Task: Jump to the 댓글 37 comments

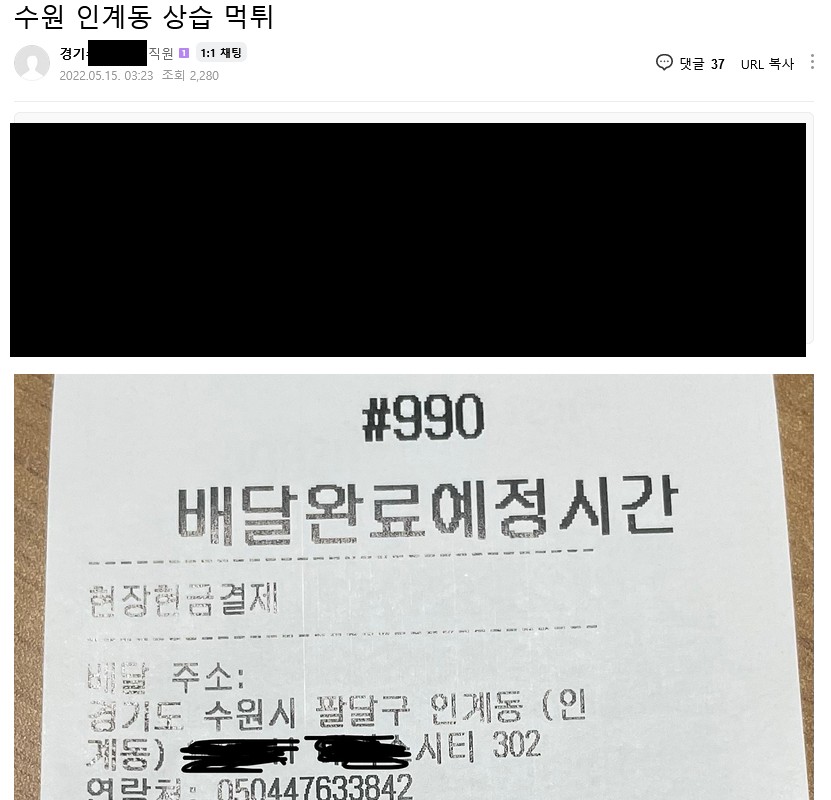Action: pyautogui.click(x=691, y=63)
